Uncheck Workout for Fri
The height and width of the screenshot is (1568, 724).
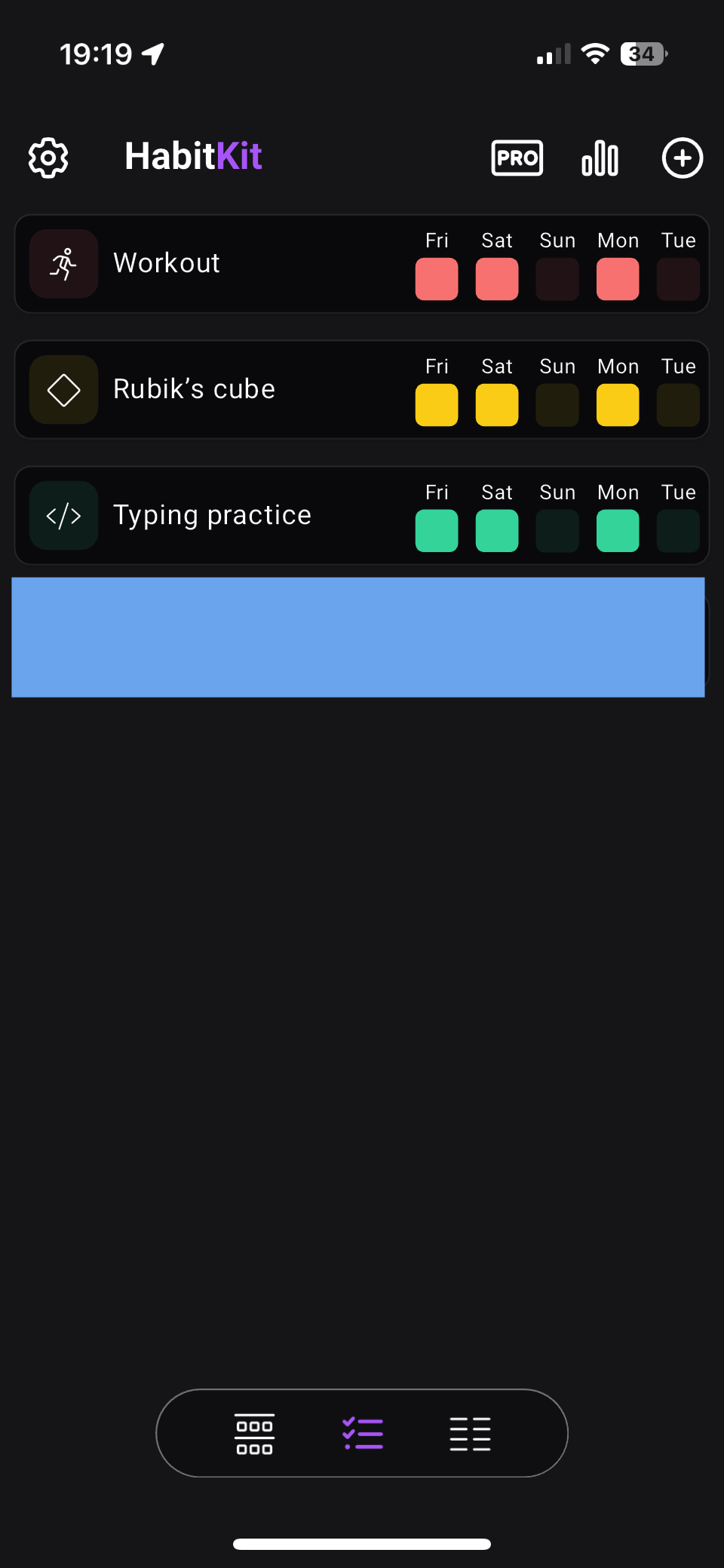pyautogui.click(x=437, y=279)
